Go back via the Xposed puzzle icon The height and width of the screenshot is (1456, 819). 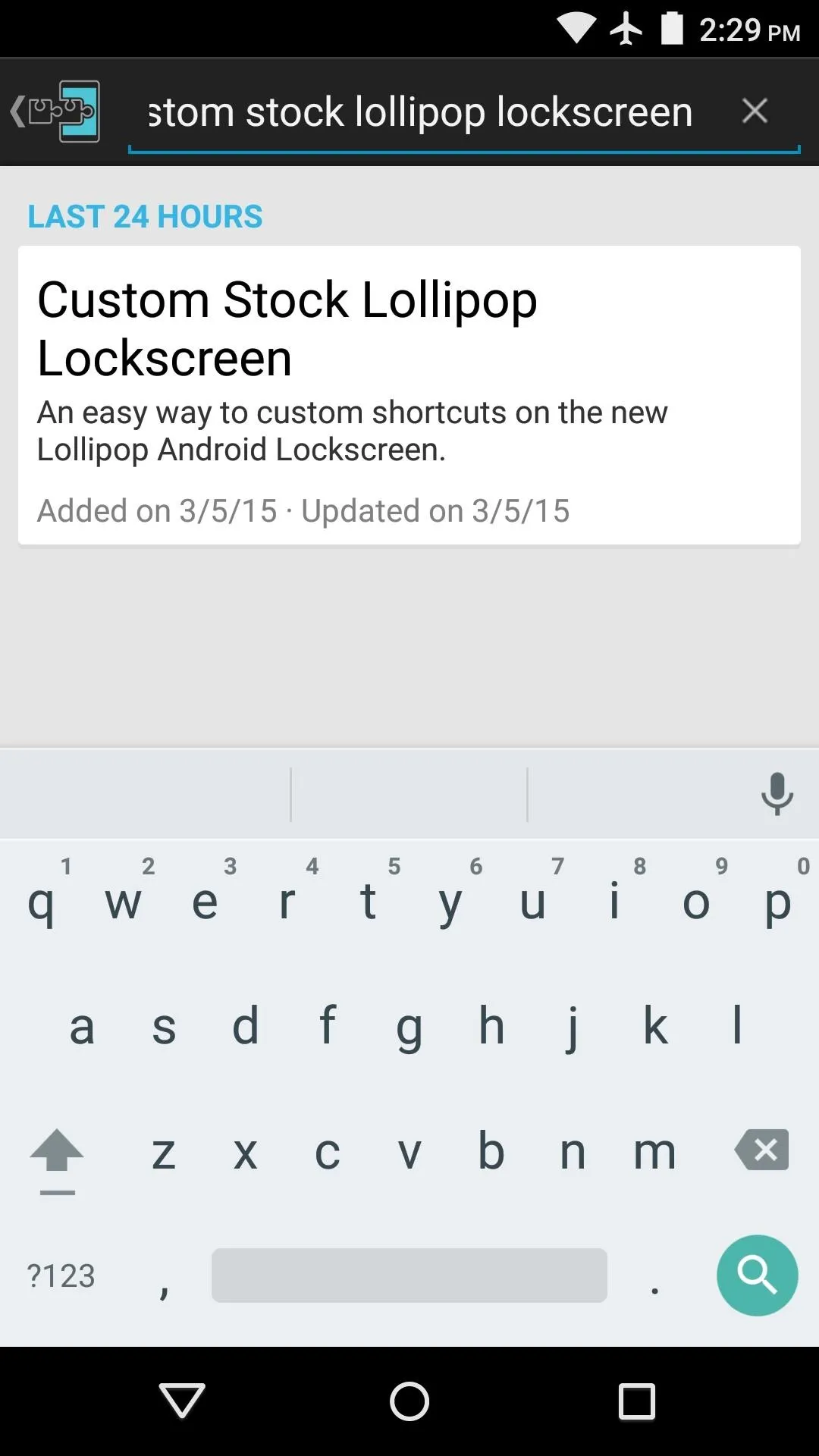pyautogui.click(x=55, y=111)
